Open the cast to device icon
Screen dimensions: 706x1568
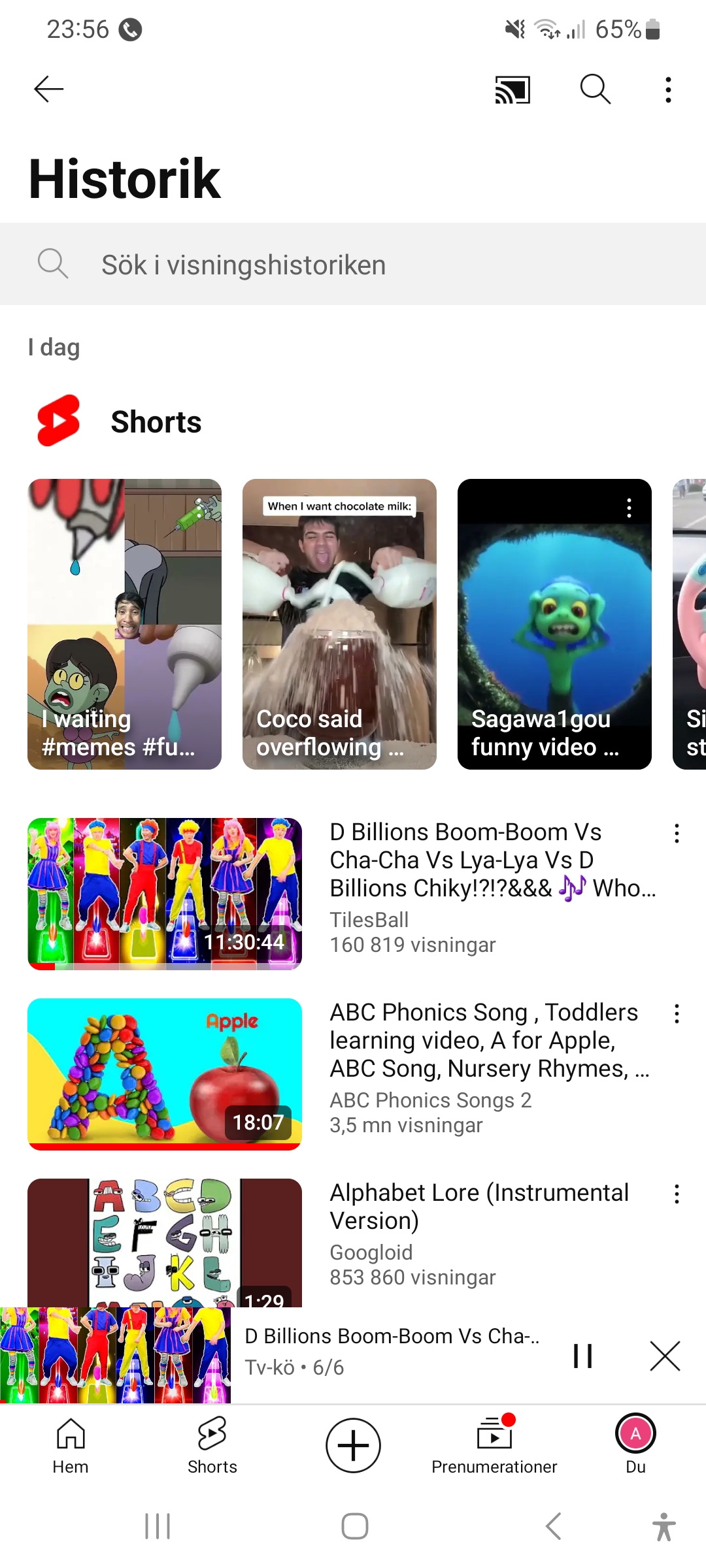(x=512, y=90)
